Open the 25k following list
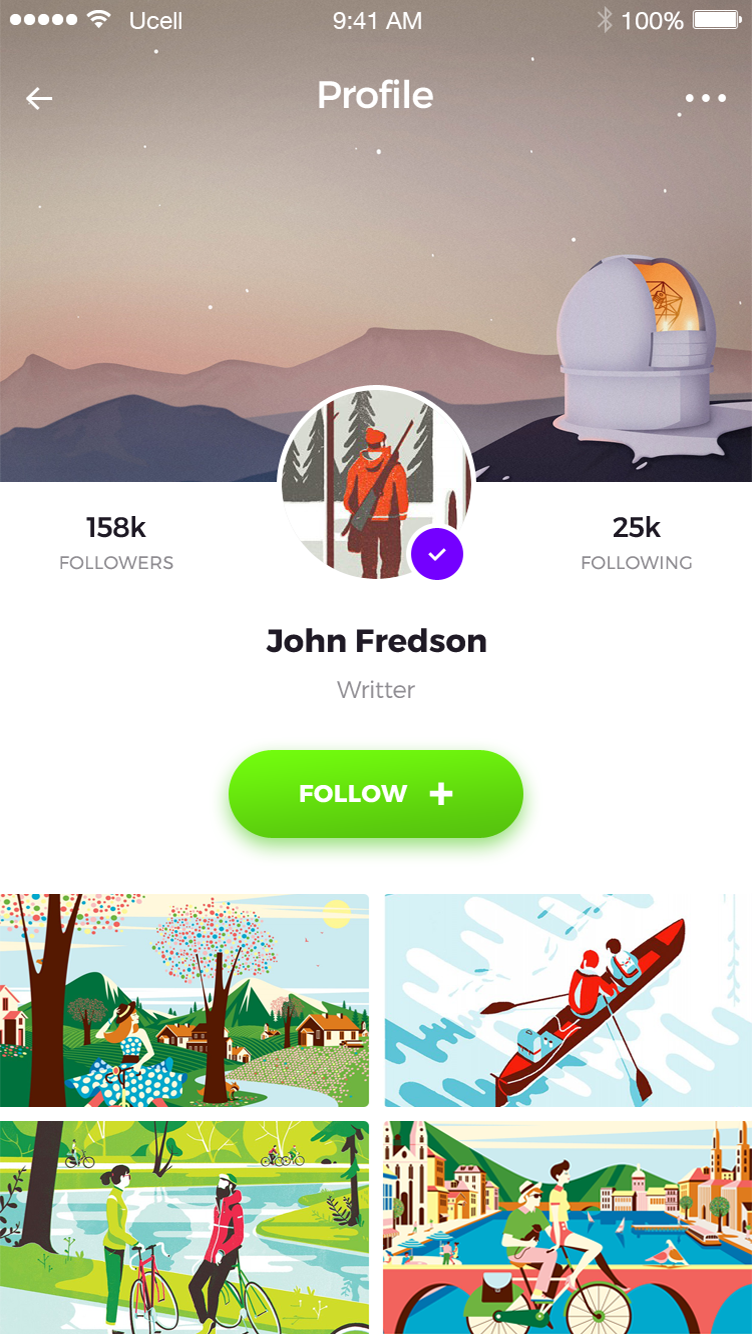This screenshot has width=752, height=1334. coord(636,543)
